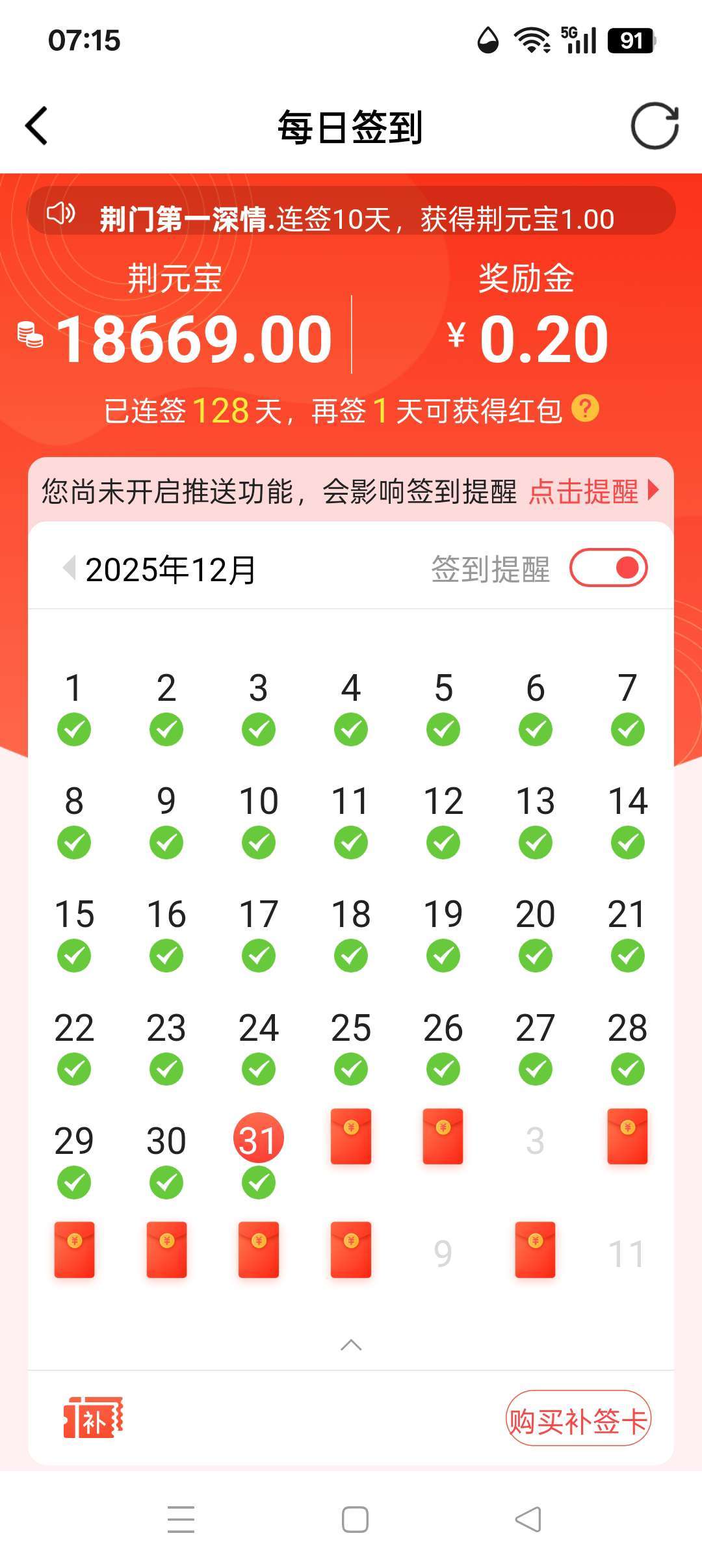
Task: Open the help icon after 可获得红包
Action: [585, 409]
